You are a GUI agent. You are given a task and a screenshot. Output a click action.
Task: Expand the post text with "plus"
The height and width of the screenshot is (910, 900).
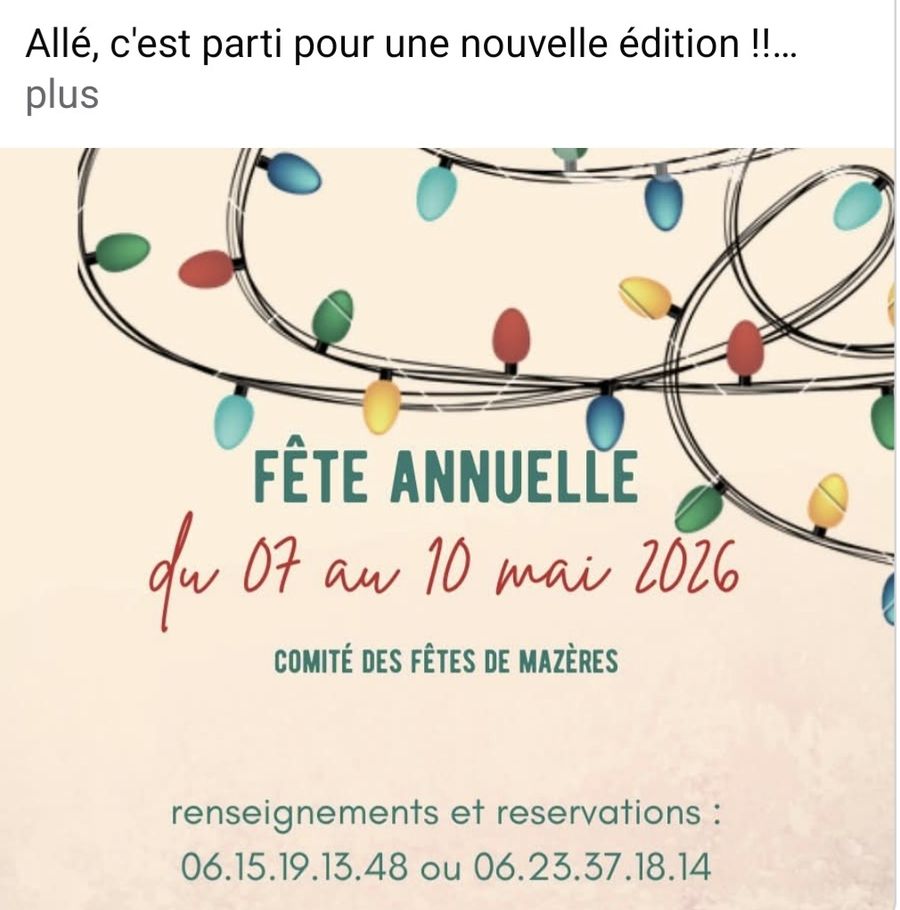[61, 96]
